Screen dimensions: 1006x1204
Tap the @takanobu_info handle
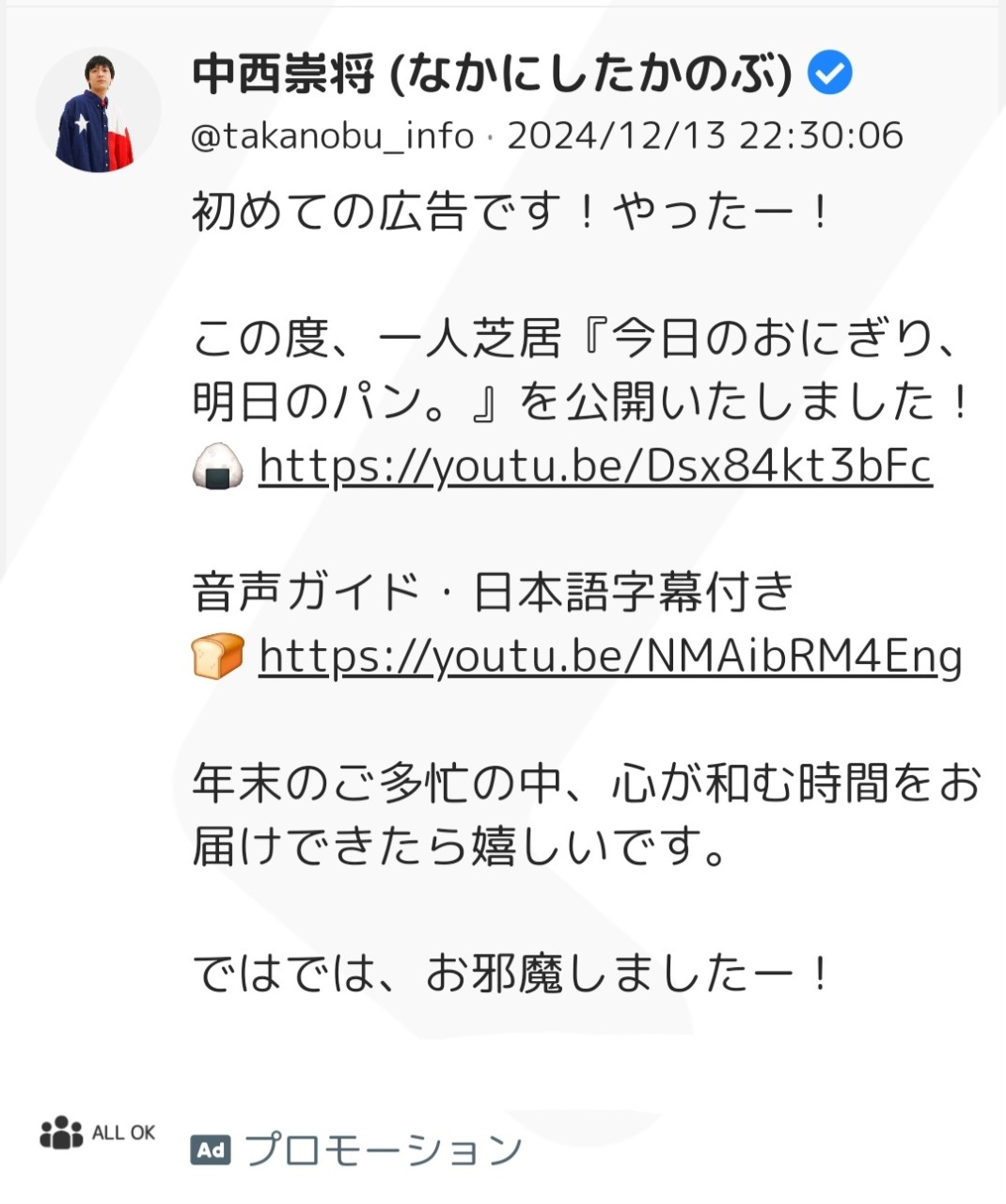(x=333, y=136)
